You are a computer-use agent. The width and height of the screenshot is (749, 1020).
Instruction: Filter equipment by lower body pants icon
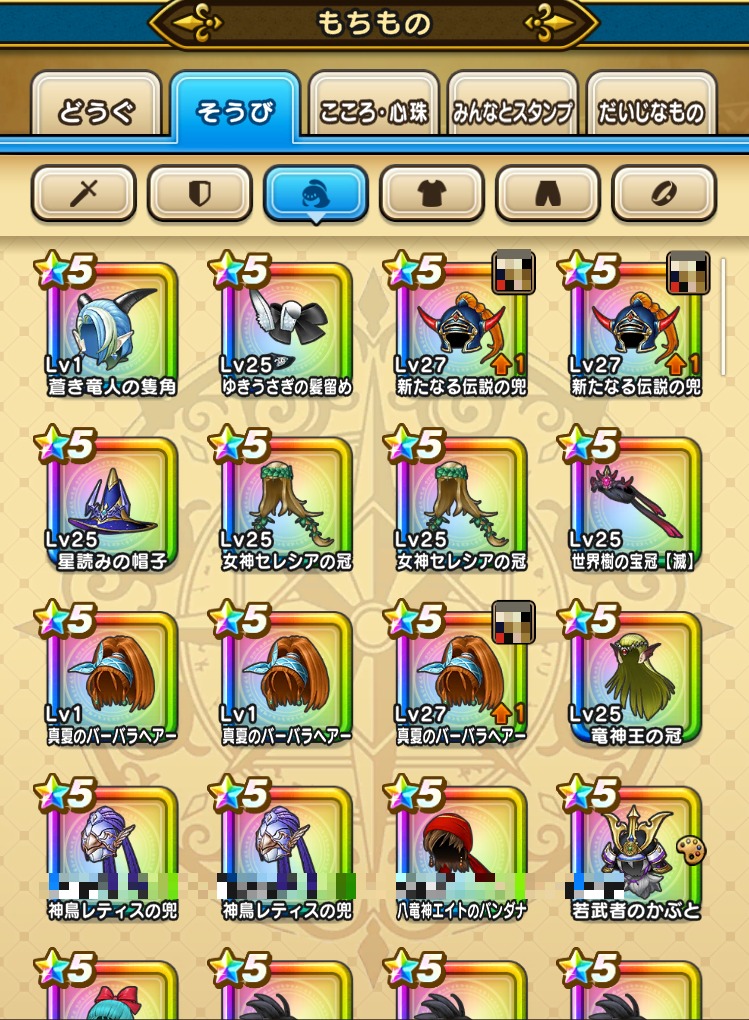pyautogui.click(x=547, y=193)
